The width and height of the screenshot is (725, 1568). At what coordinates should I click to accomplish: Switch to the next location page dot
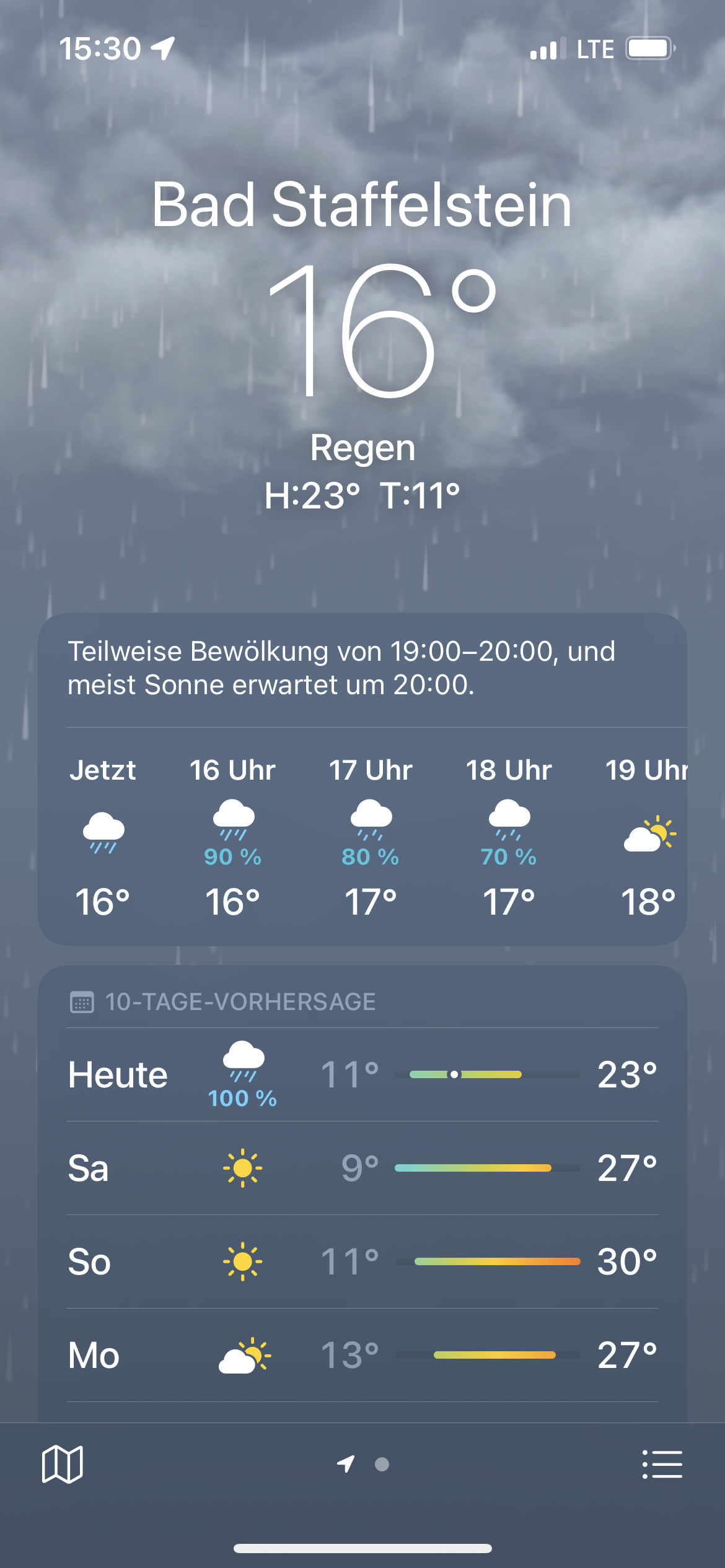pyautogui.click(x=382, y=1464)
